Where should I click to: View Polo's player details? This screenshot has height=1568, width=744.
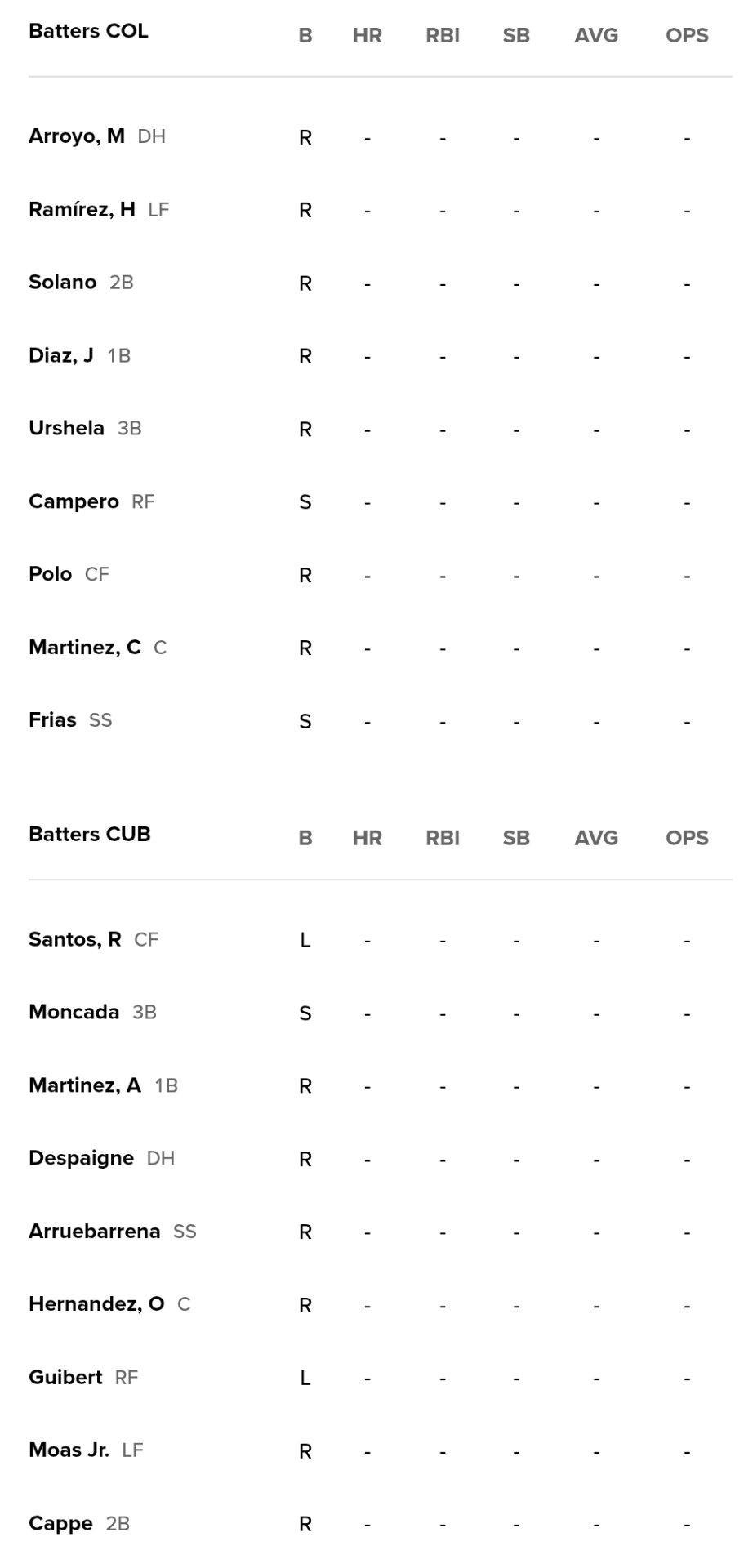point(51,574)
